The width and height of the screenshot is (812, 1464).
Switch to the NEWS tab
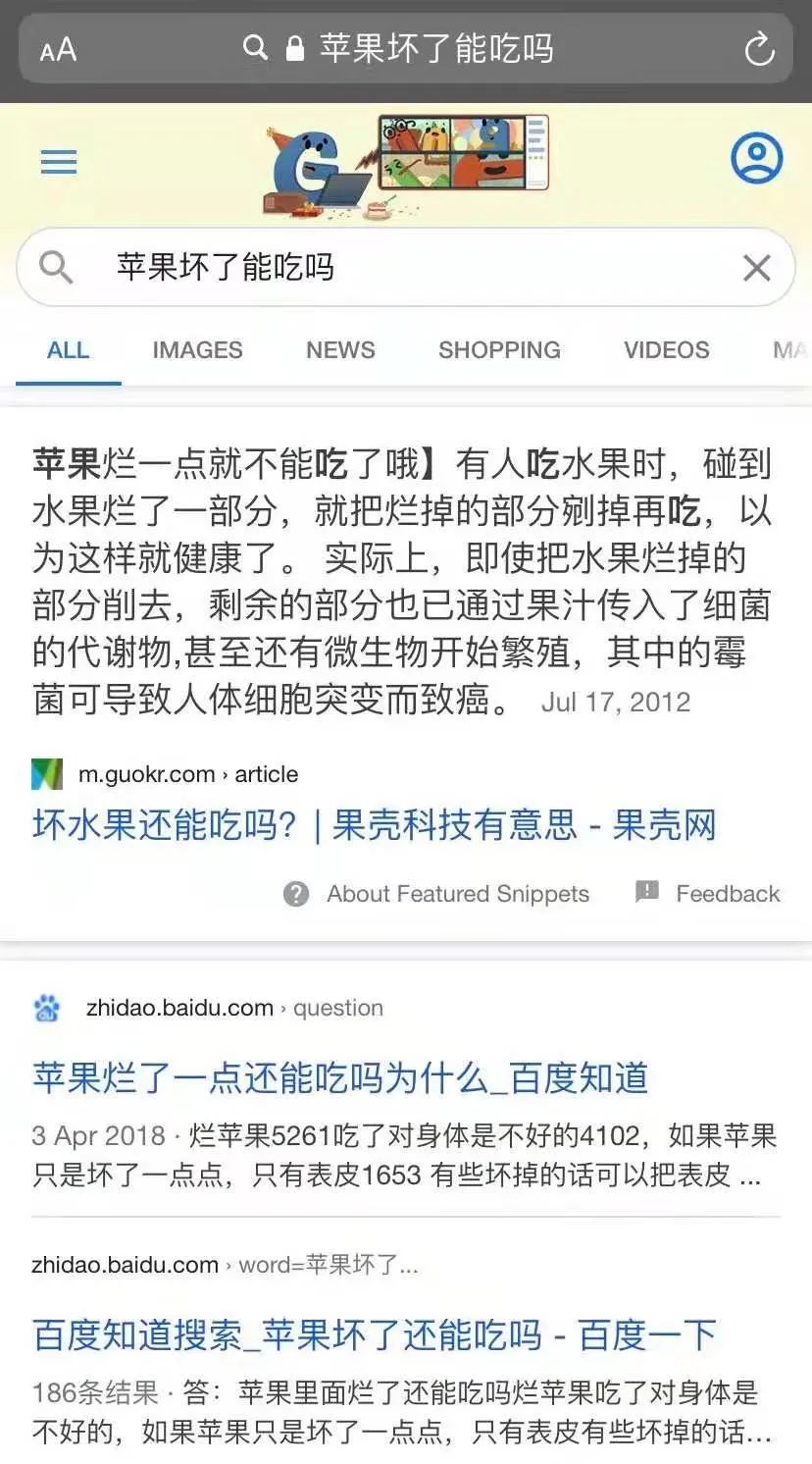[340, 350]
